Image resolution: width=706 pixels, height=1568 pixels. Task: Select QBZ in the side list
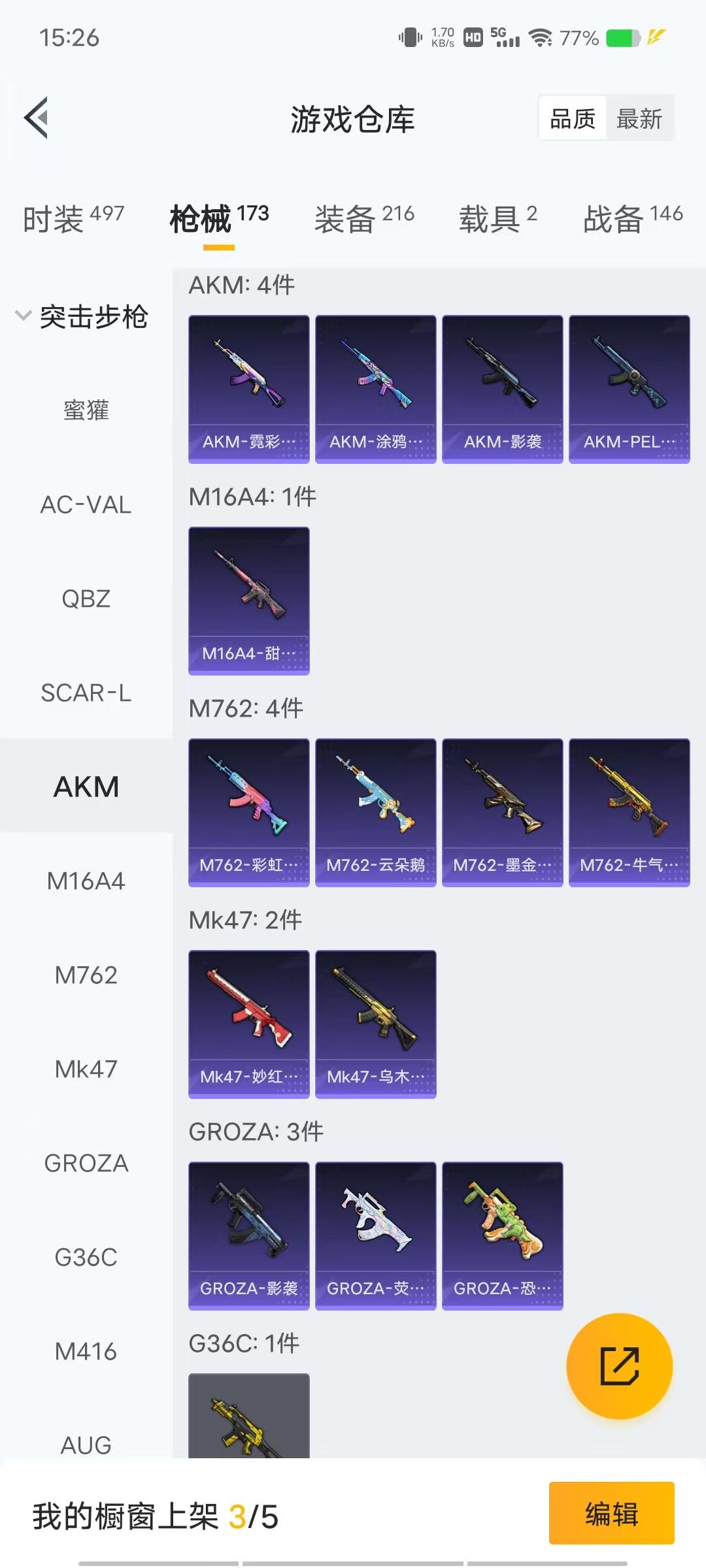[86, 599]
